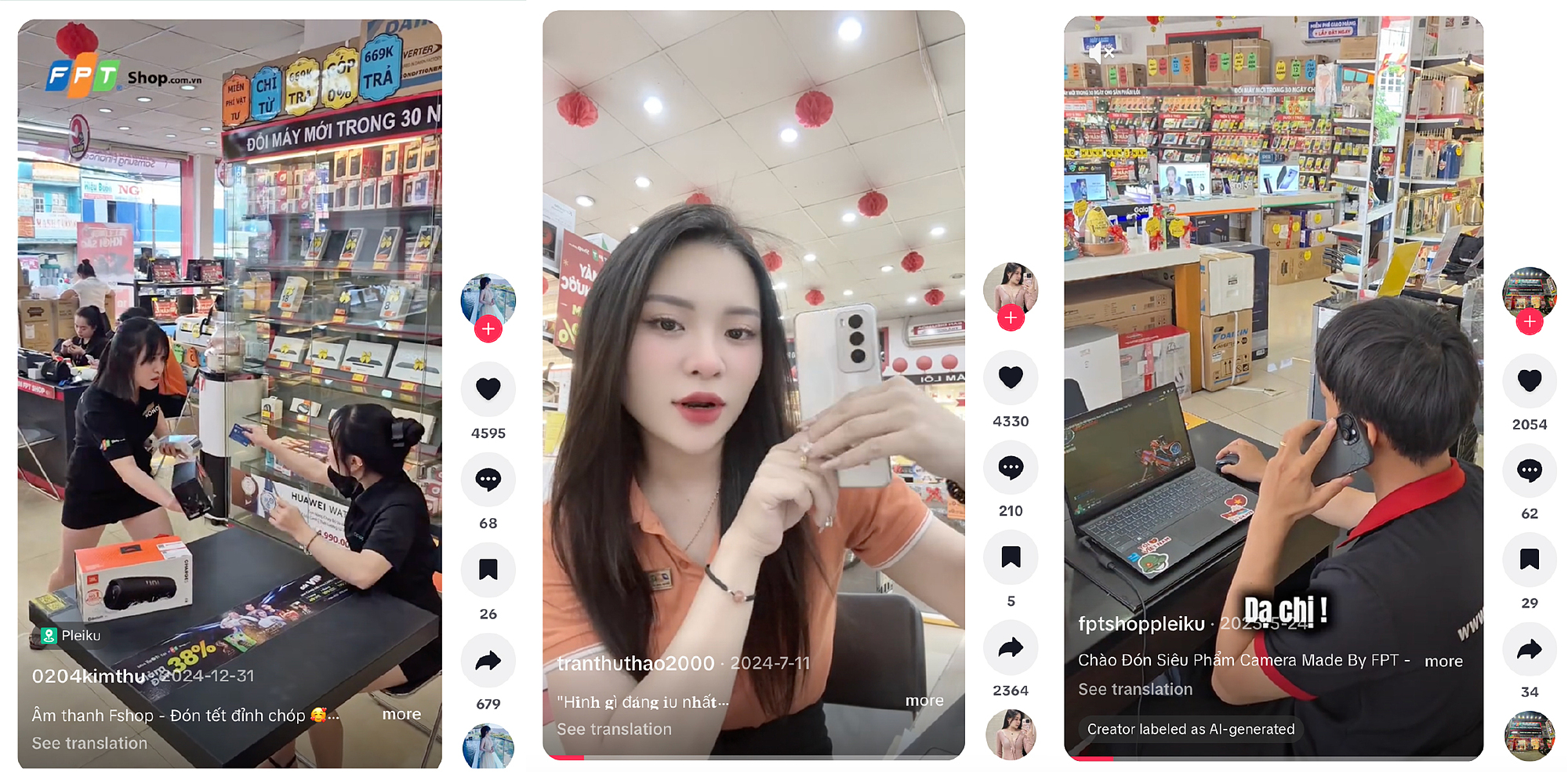This screenshot has width=1568, height=772.
Task: See translation of tranthuthao2000's caption
Action: (614, 729)
